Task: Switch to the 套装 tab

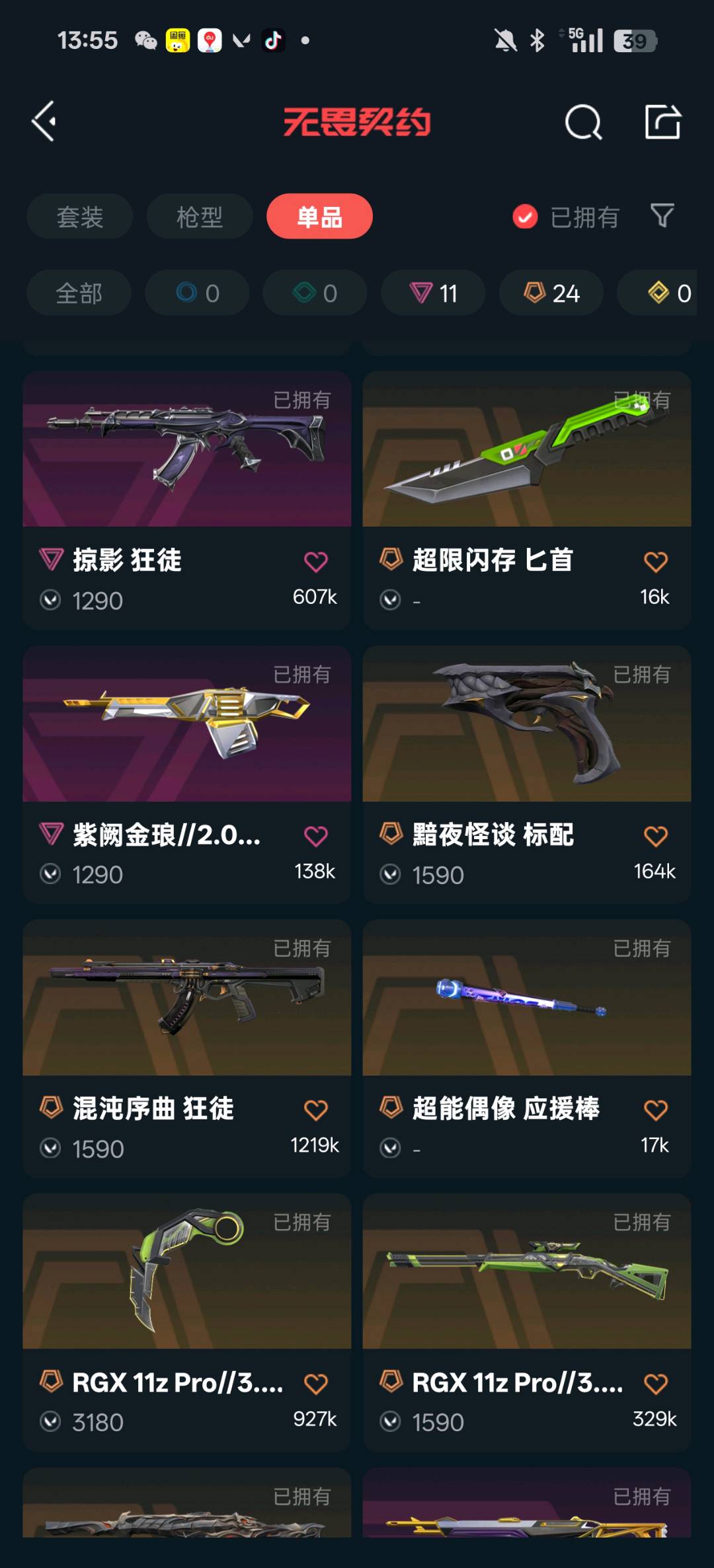Action: point(80,217)
